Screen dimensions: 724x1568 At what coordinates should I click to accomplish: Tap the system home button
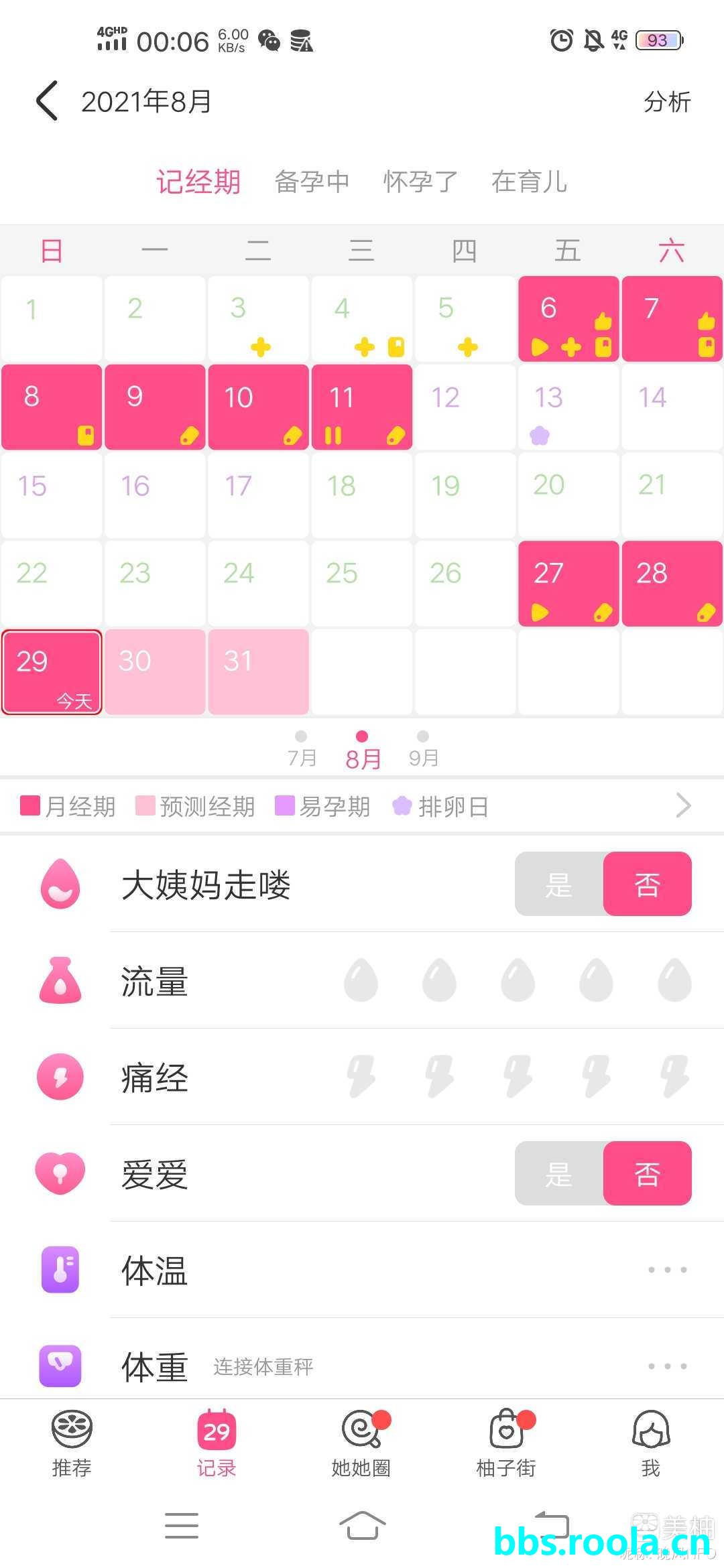pos(362,1526)
